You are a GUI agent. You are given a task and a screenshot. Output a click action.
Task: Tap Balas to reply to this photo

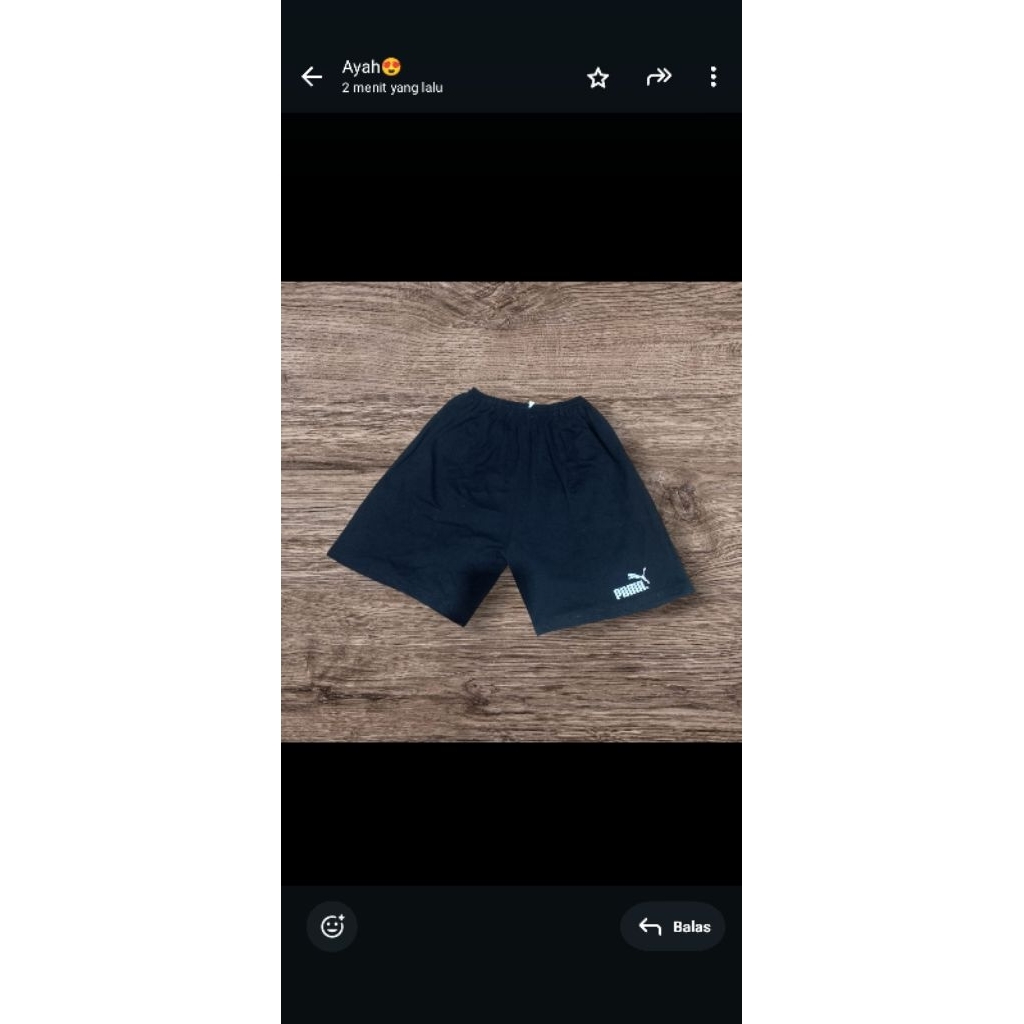pyautogui.click(x=673, y=926)
